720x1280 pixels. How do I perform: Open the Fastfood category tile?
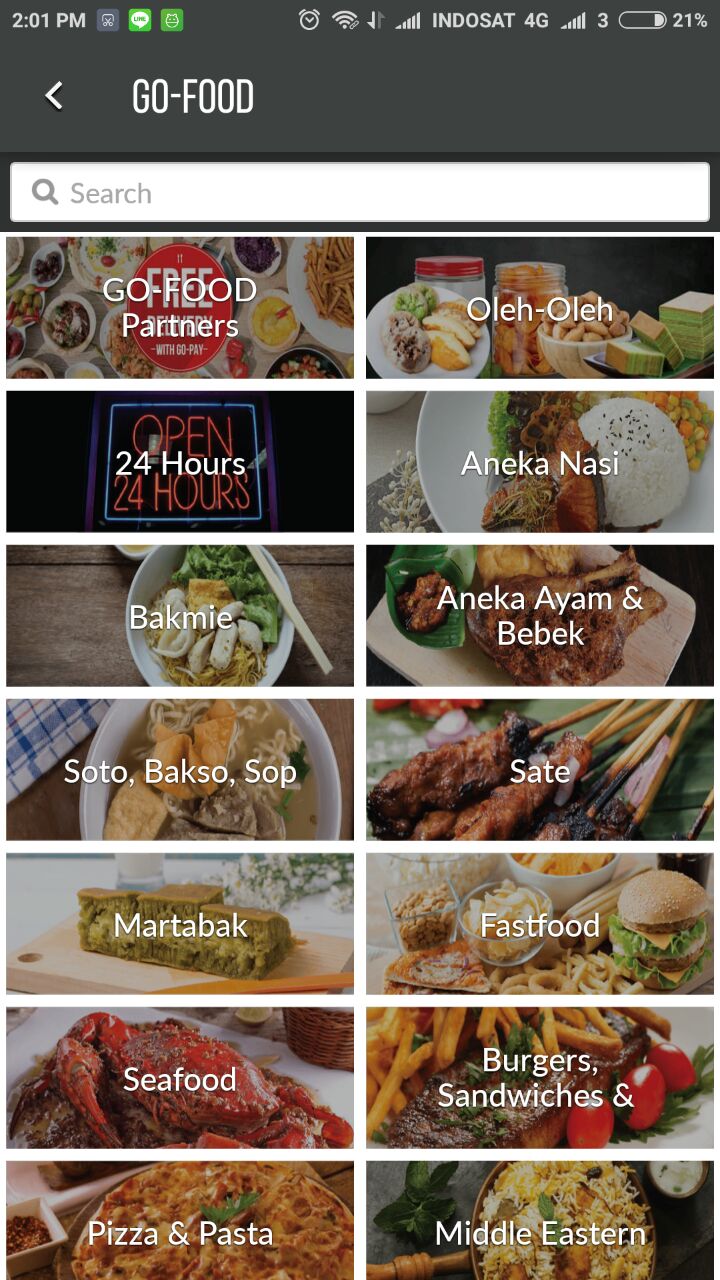pyautogui.click(x=540, y=925)
